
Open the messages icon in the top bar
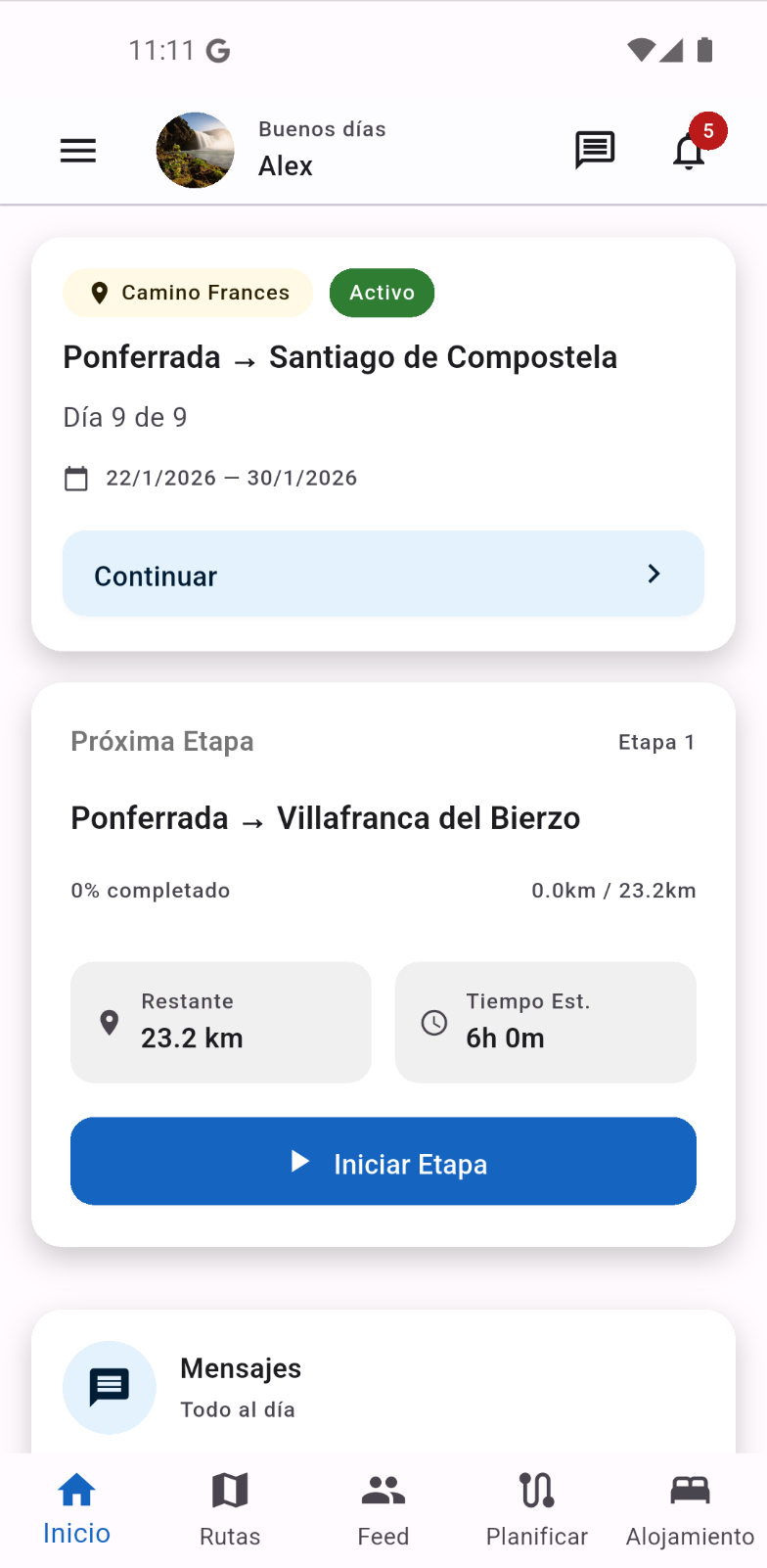[x=594, y=151]
